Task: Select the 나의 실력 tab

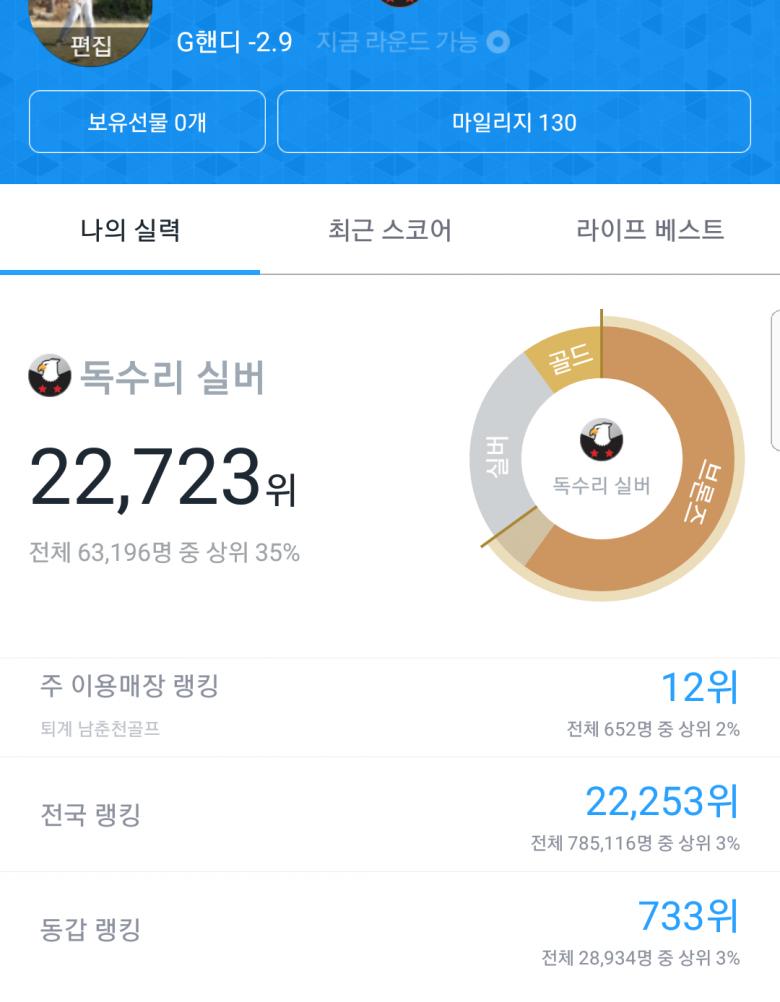Action: click(130, 231)
